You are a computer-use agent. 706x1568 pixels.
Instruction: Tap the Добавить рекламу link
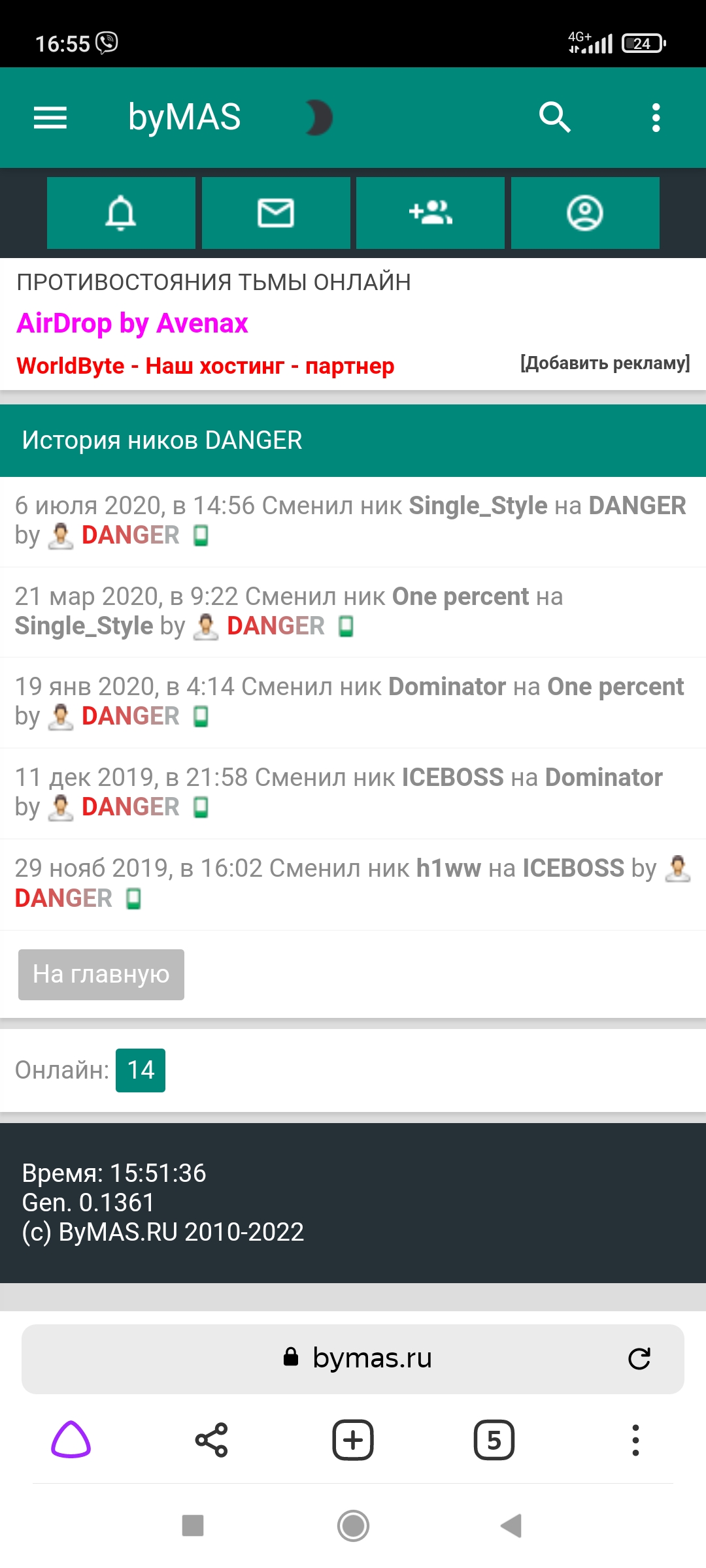click(x=605, y=363)
